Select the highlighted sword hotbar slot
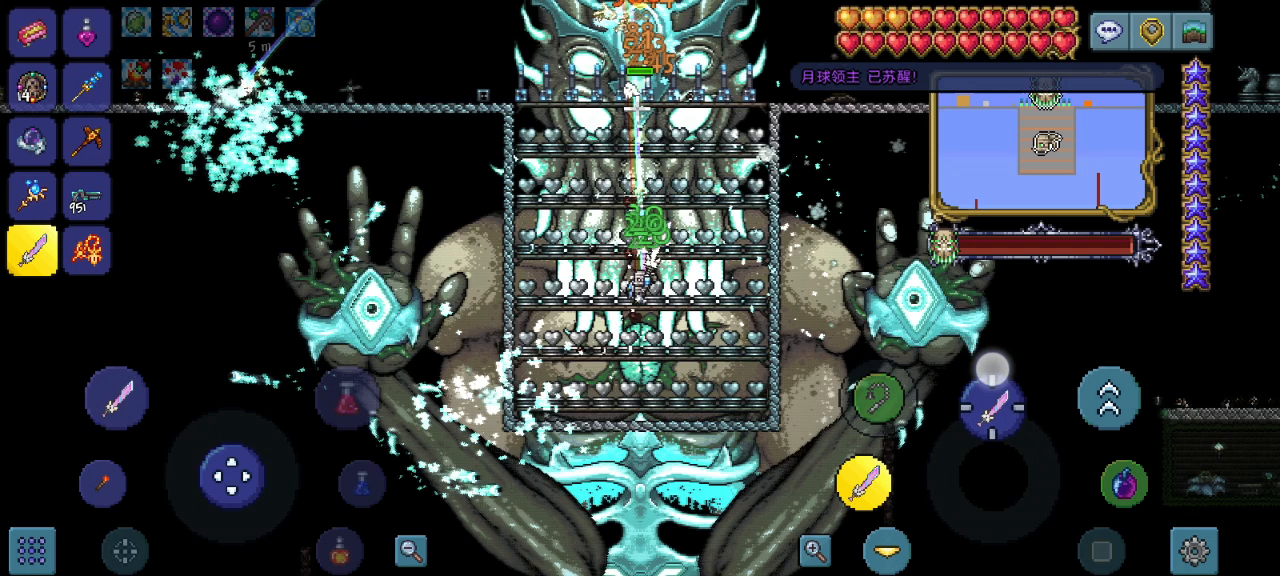This screenshot has width=1280, height=576. (32, 249)
